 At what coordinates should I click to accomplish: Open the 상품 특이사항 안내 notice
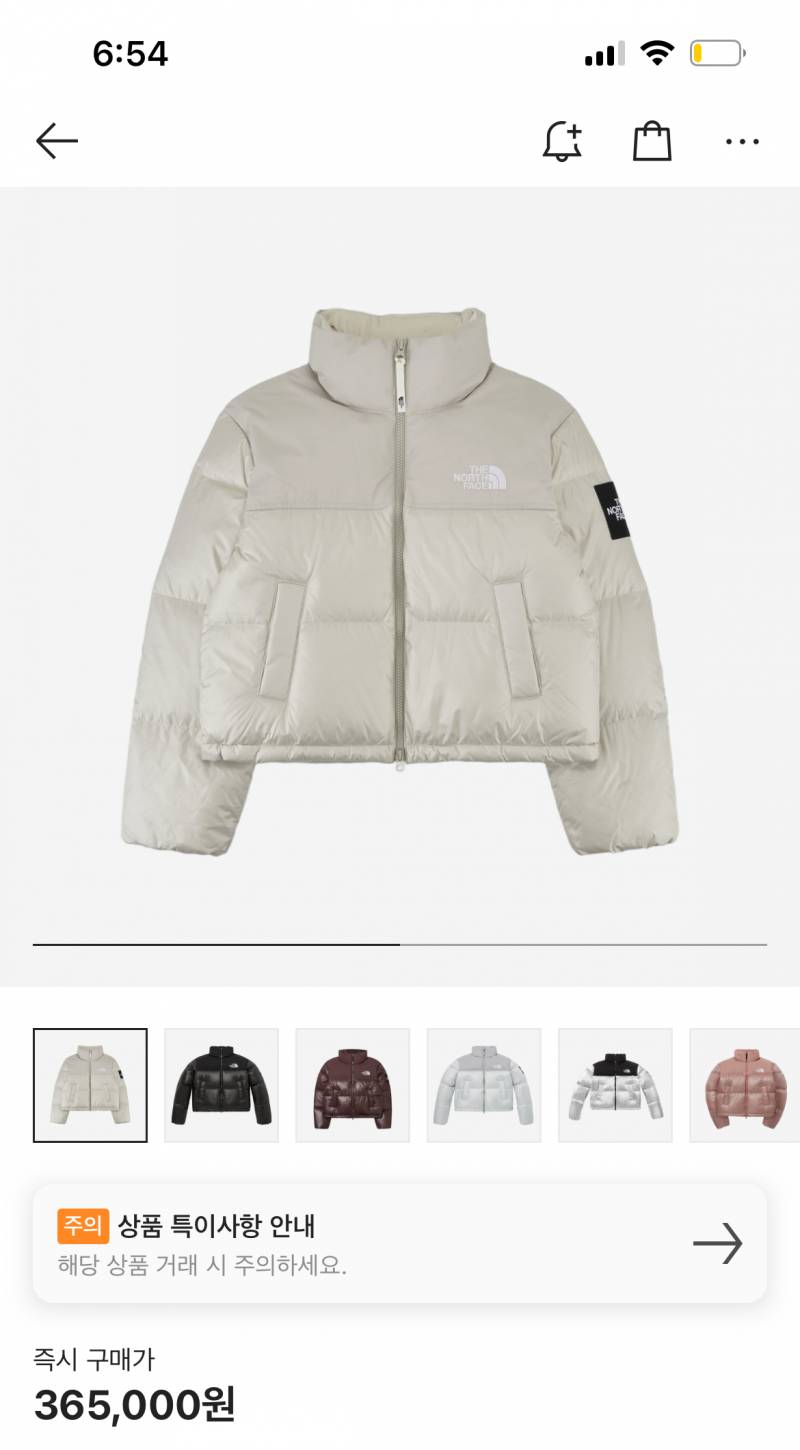[400, 1244]
